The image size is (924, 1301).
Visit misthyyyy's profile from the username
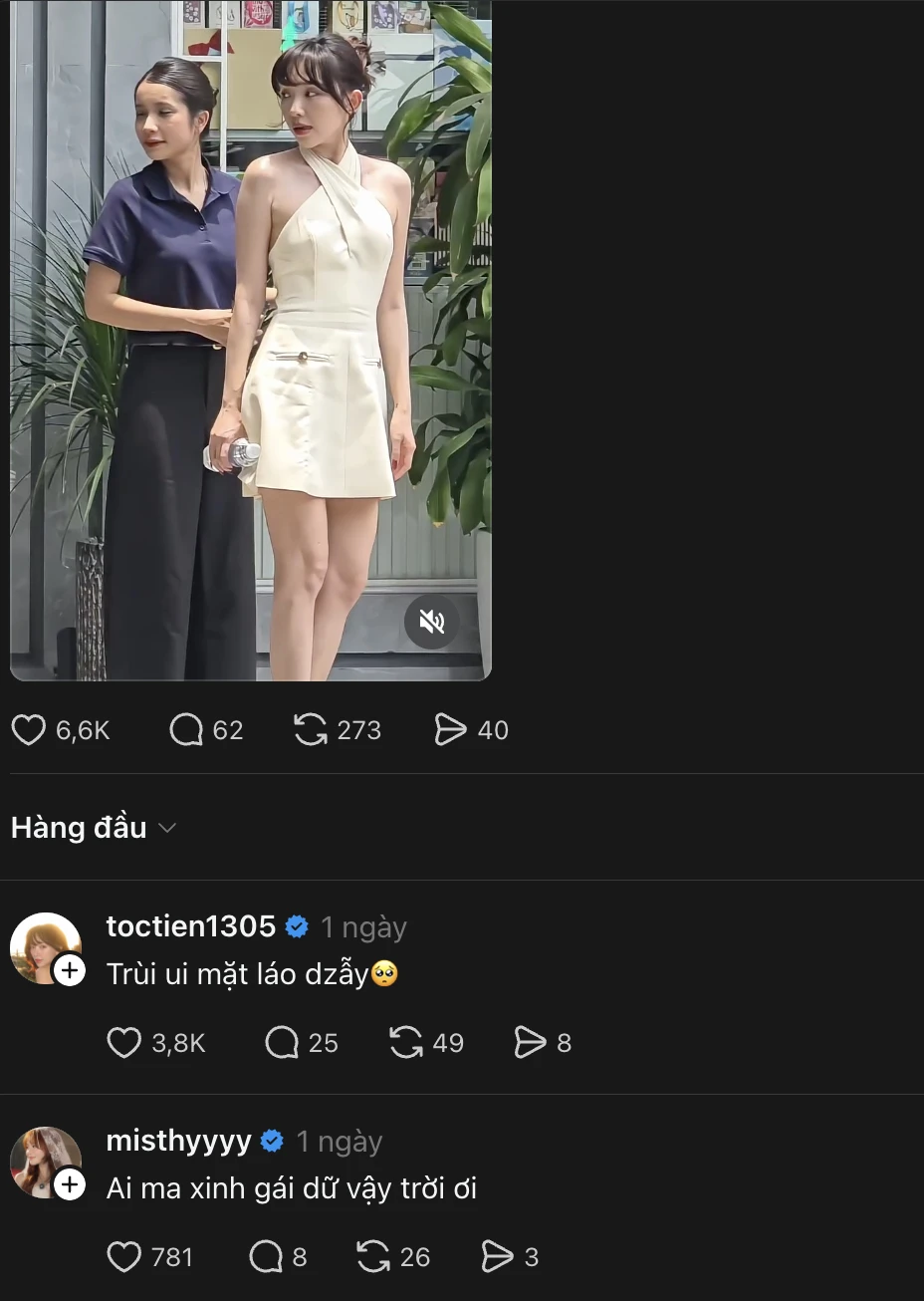[178, 1141]
